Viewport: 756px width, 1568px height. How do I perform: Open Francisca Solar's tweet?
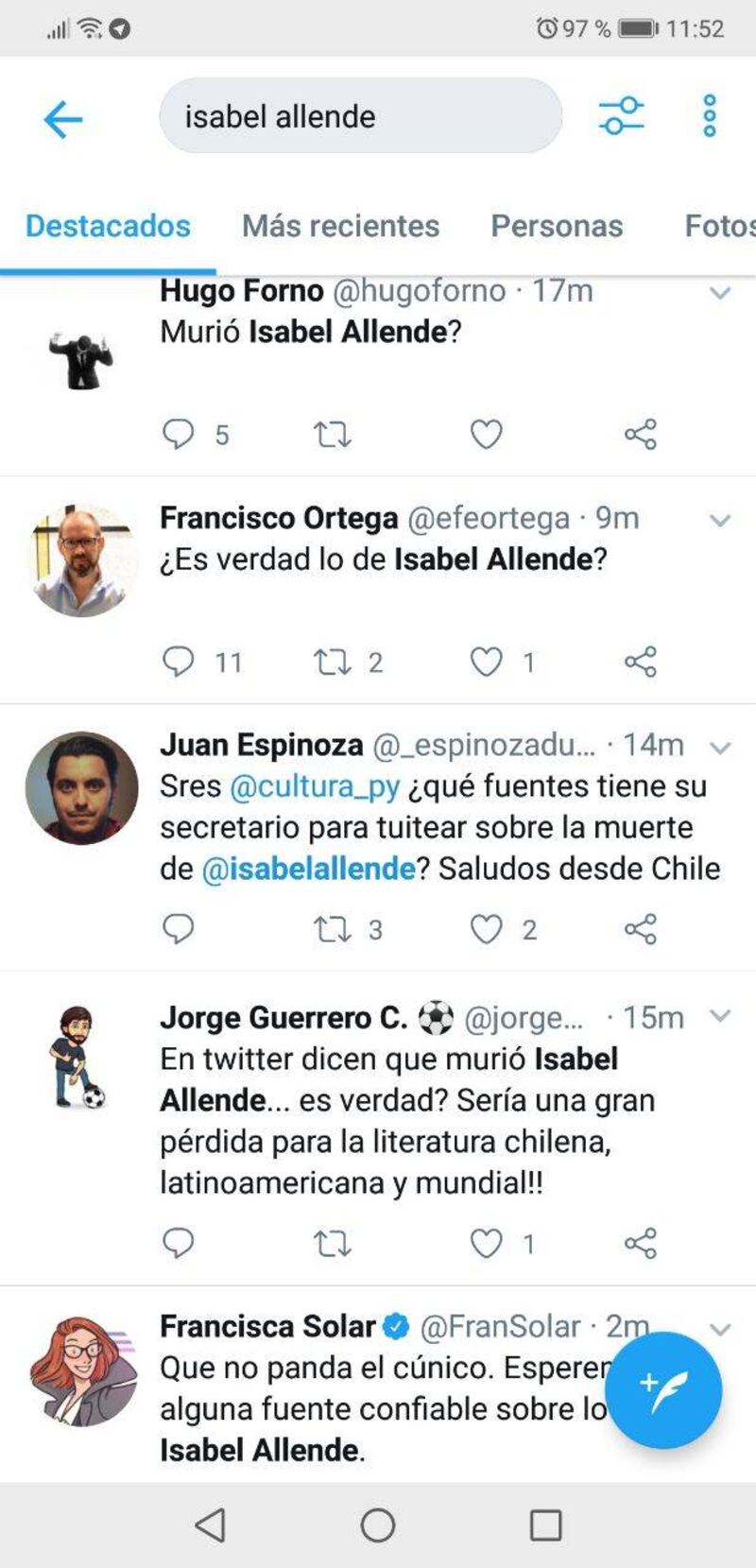(378, 1408)
